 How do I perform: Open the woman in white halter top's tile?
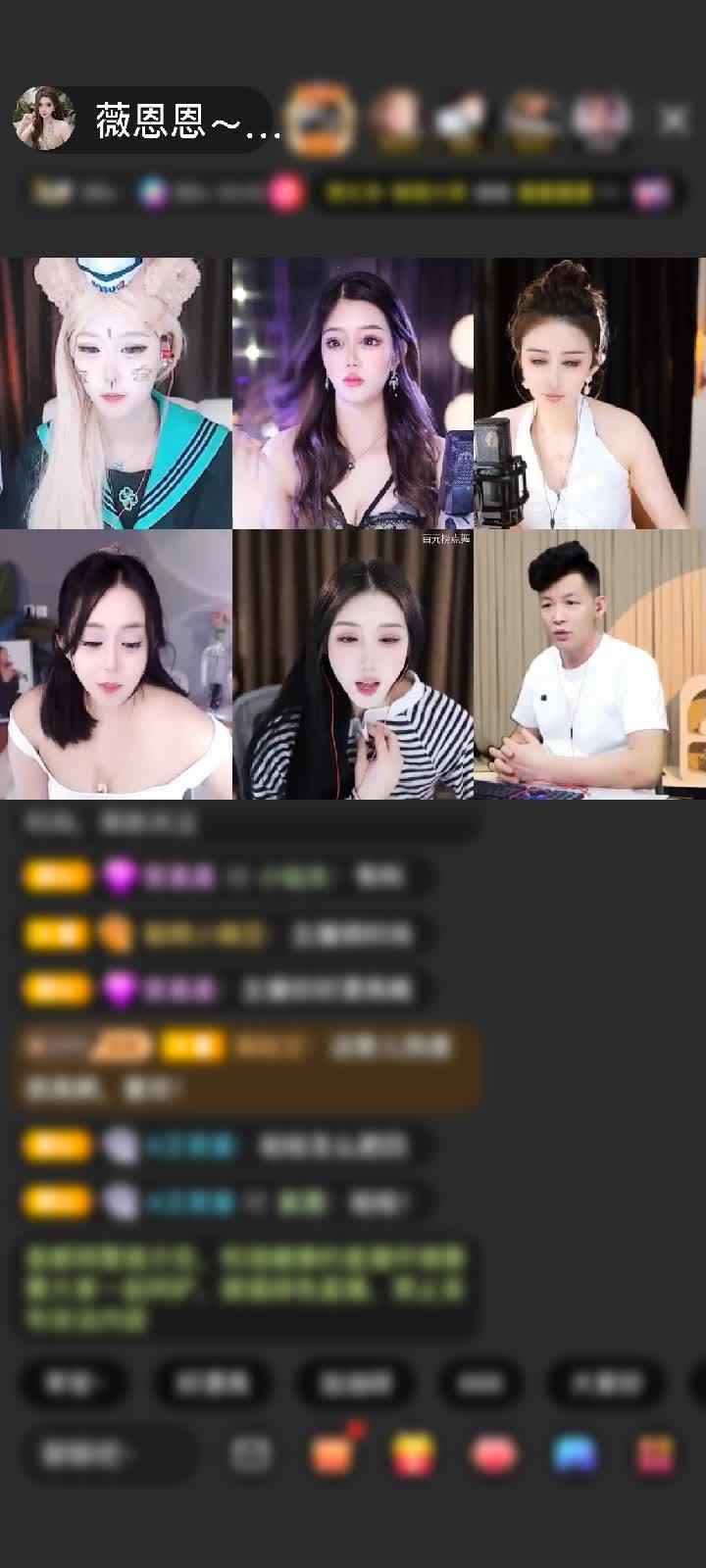(x=589, y=393)
